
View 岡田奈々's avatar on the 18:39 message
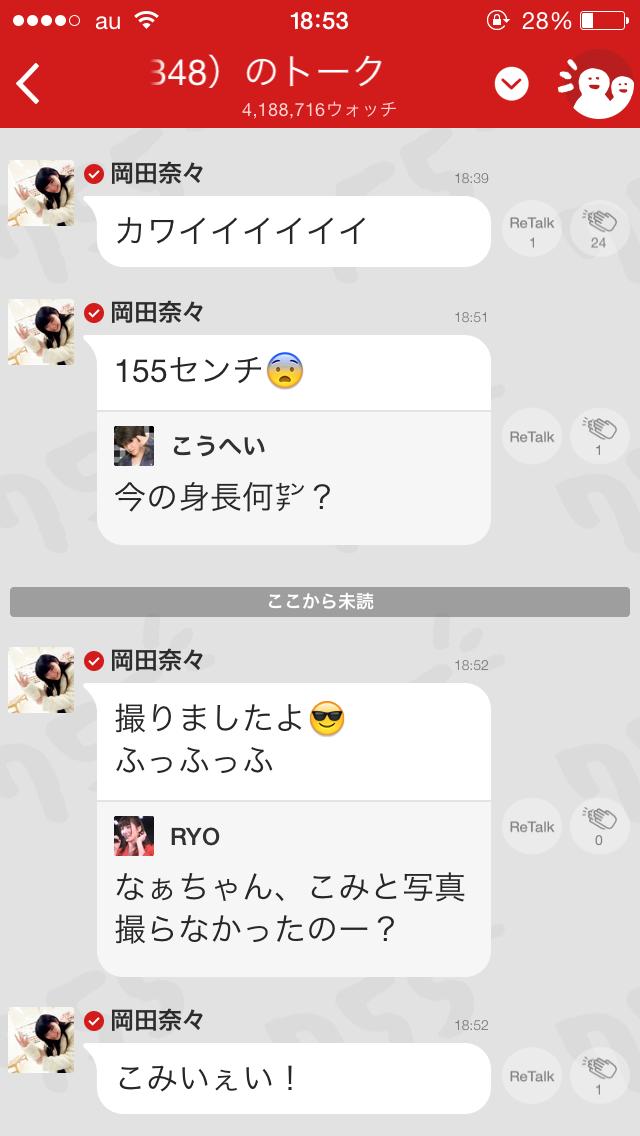(41, 193)
